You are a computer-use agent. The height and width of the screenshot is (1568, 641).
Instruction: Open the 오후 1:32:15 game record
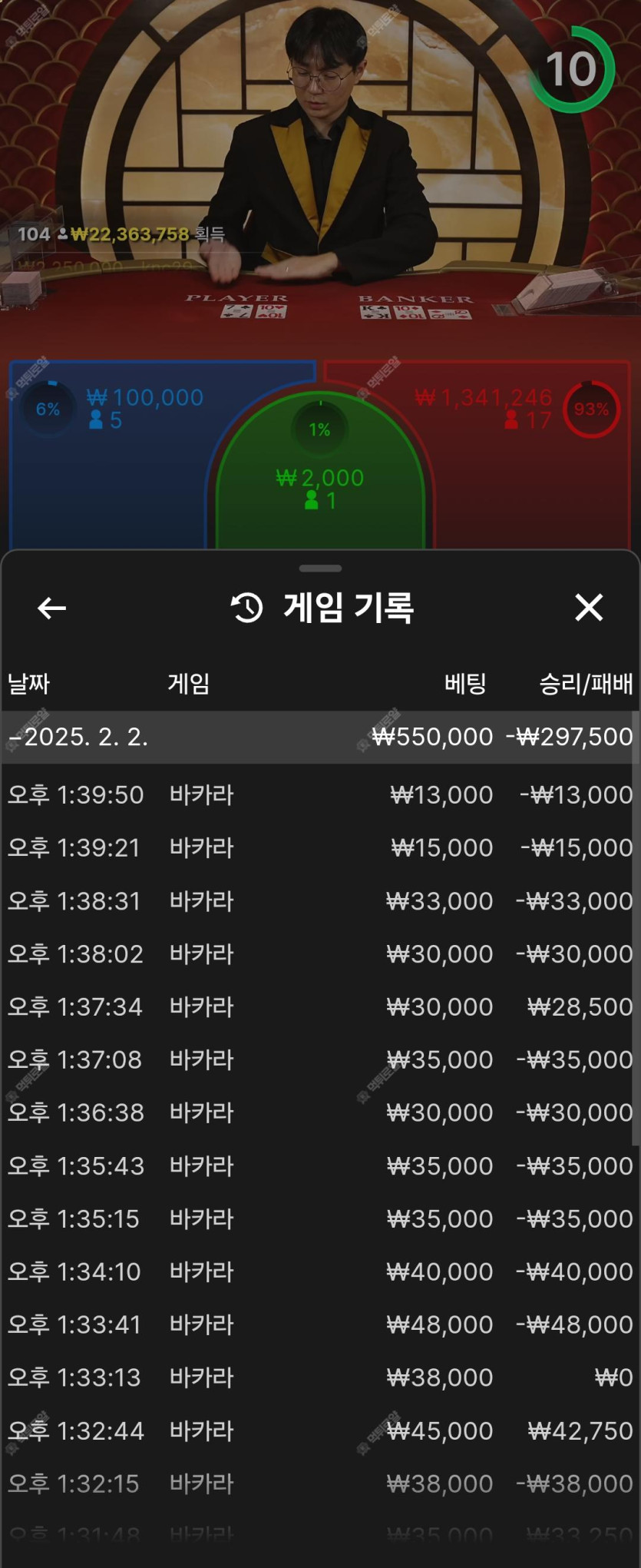point(319,1483)
